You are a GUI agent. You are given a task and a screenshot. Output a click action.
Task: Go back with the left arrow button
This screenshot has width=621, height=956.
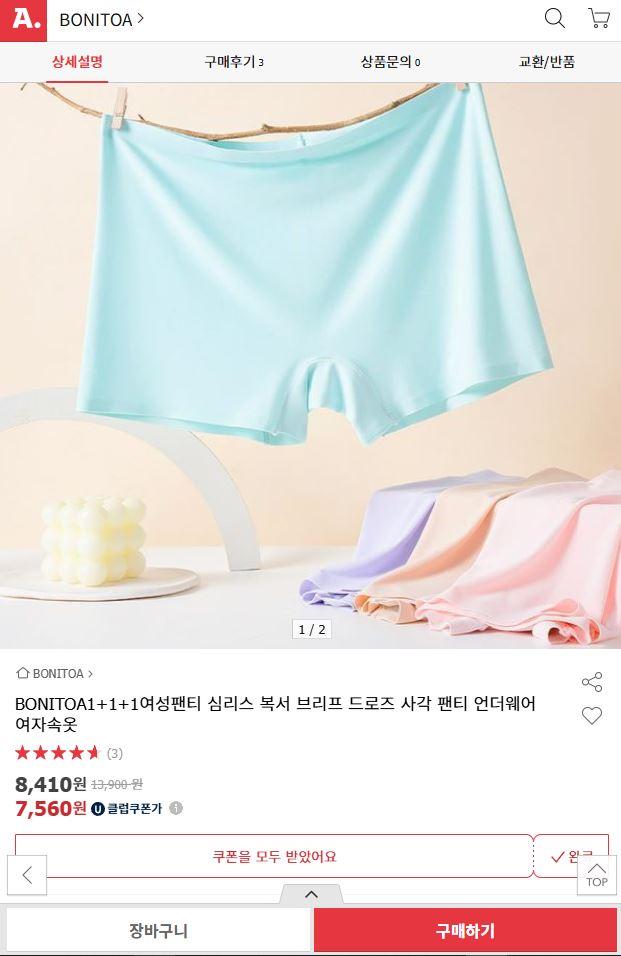27,875
